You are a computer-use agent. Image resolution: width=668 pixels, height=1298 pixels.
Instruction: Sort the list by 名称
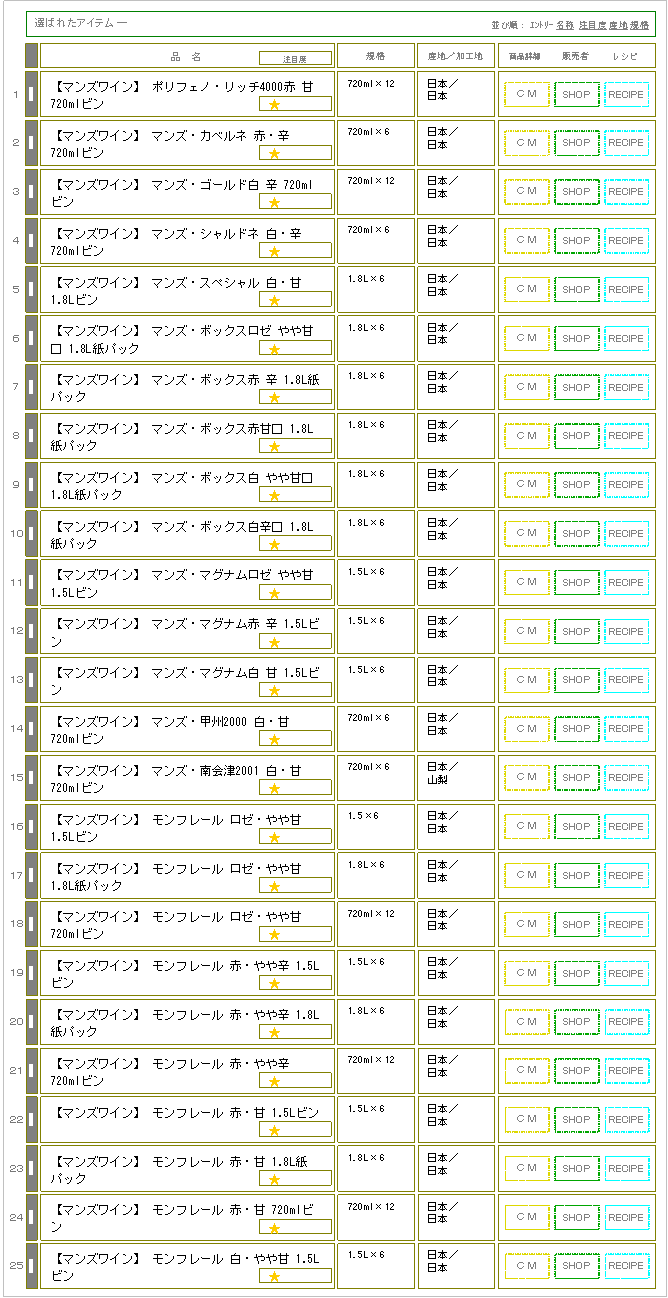click(565, 23)
